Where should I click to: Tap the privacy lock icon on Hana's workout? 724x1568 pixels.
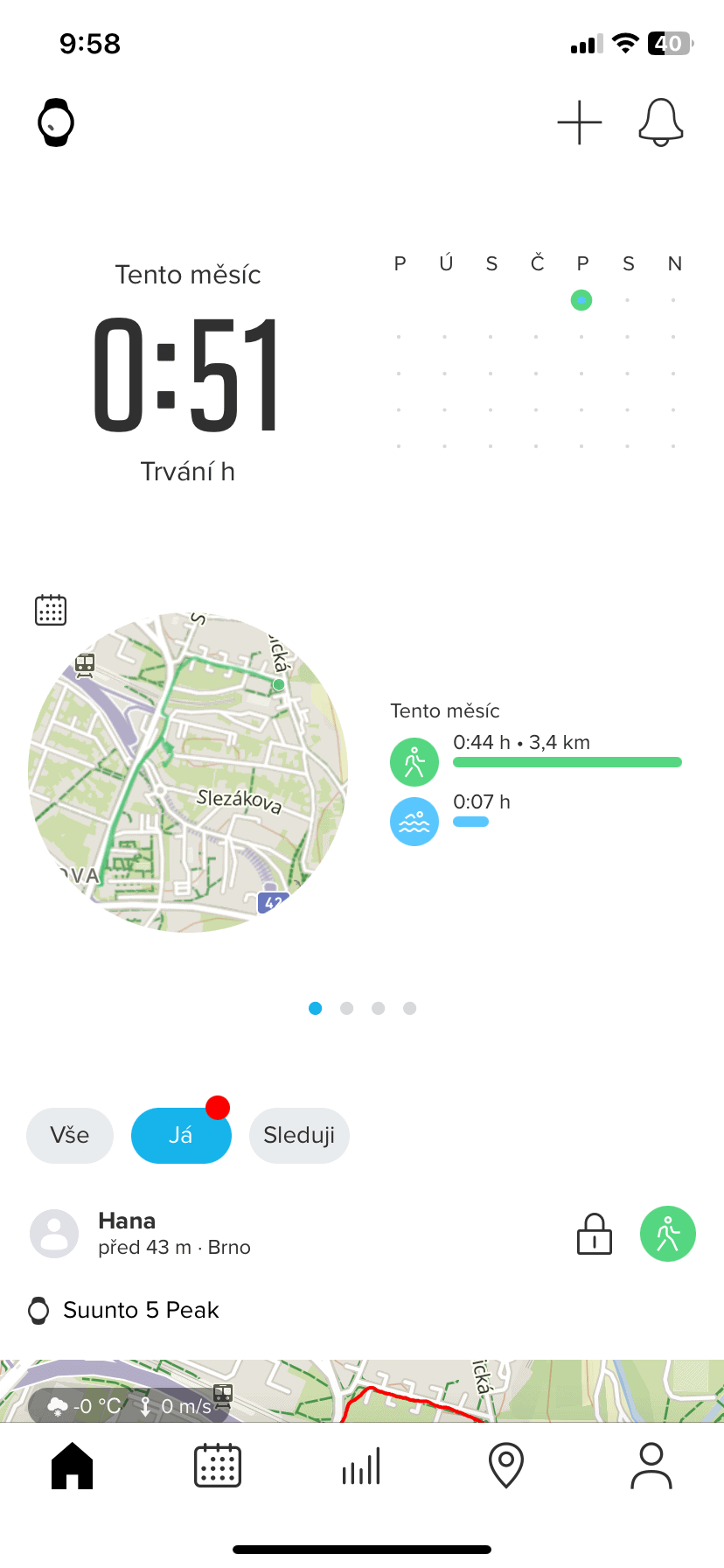tap(594, 1234)
